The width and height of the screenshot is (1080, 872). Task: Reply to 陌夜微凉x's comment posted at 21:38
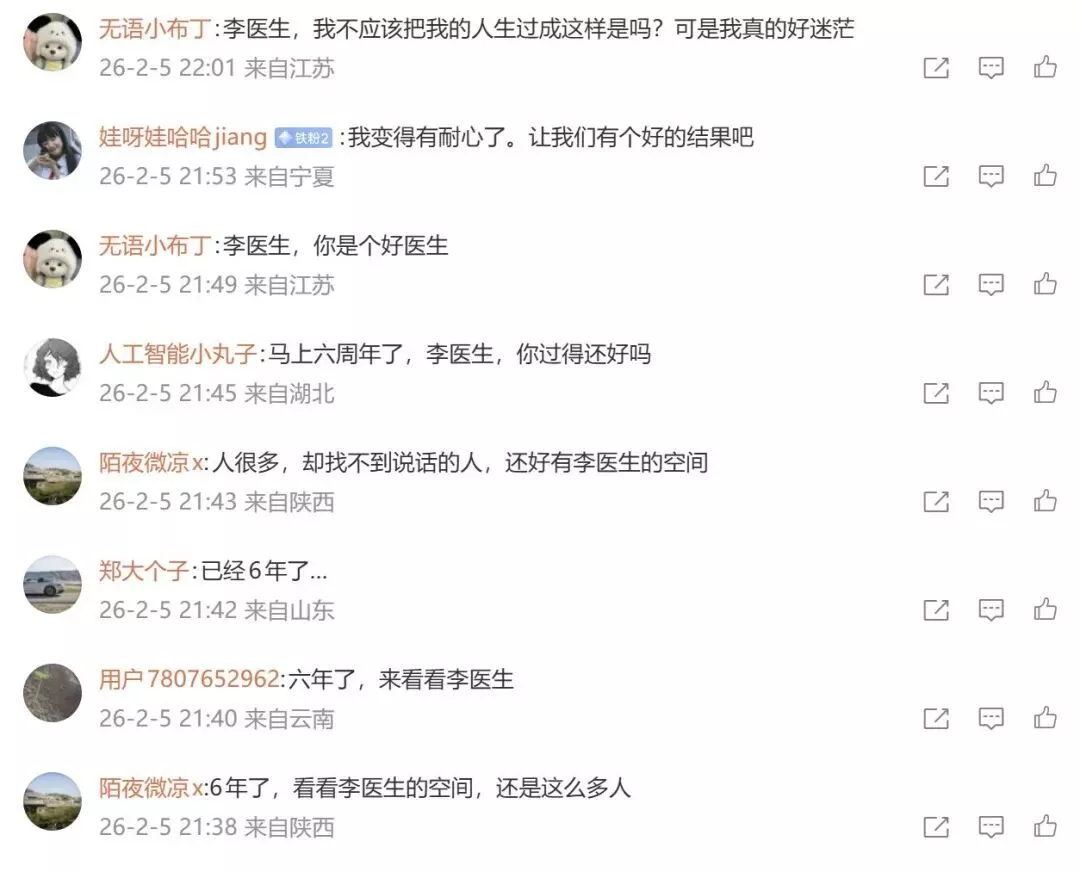pos(990,827)
